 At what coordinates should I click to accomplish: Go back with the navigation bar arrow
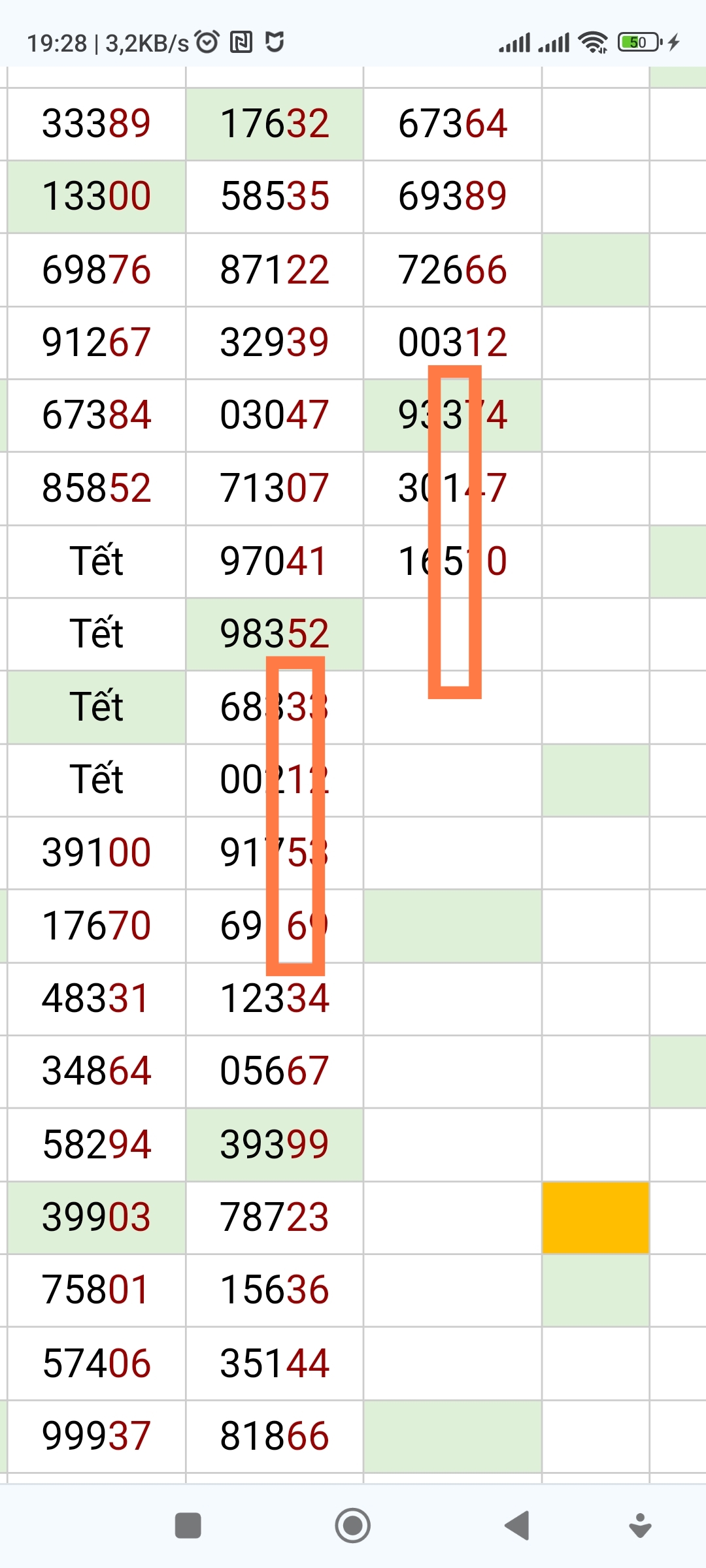(x=517, y=1526)
